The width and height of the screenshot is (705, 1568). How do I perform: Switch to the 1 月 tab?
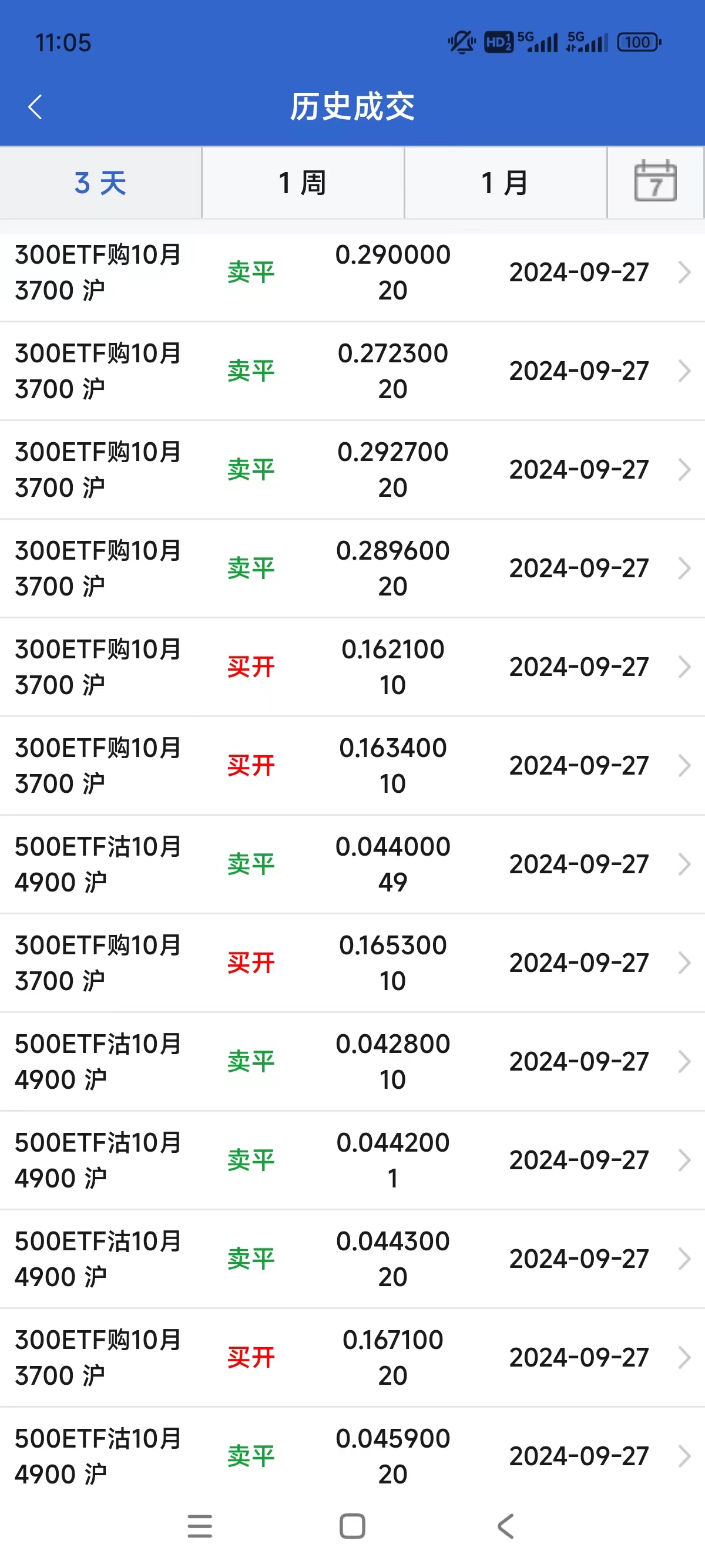pyautogui.click(x=505, y=183)
